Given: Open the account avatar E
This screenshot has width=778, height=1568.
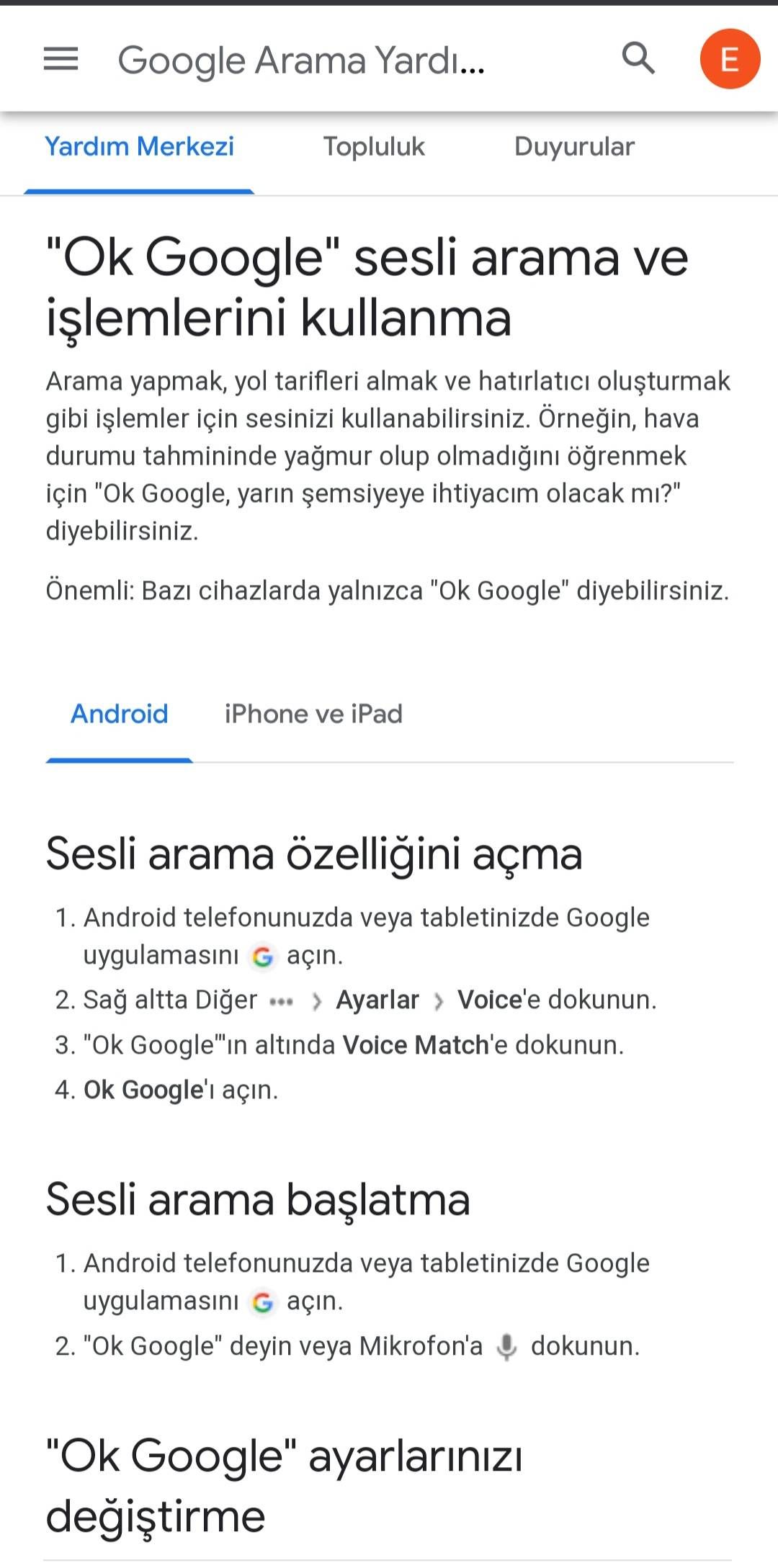Looking at the screenshot, I should (x=730, y=59).
